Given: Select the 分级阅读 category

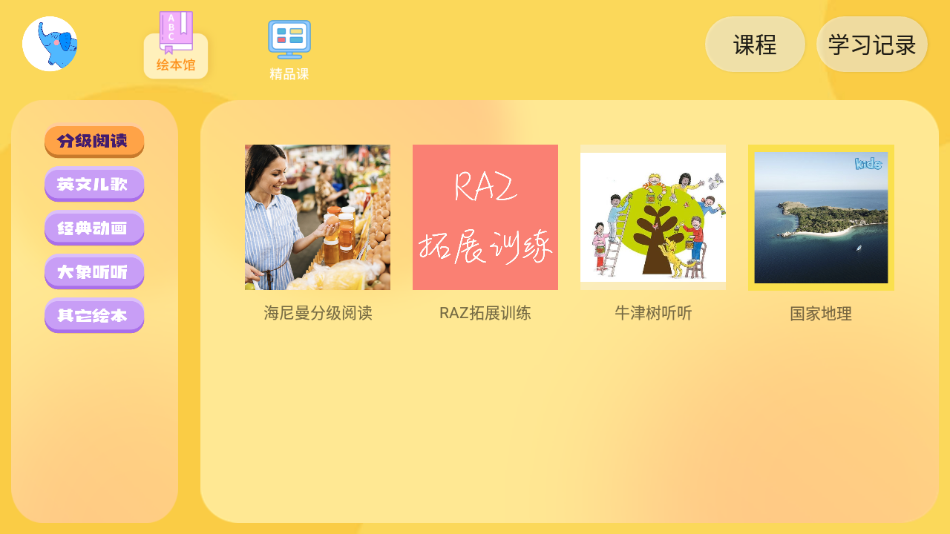Looking at the screenshot, I should [94, 141].
